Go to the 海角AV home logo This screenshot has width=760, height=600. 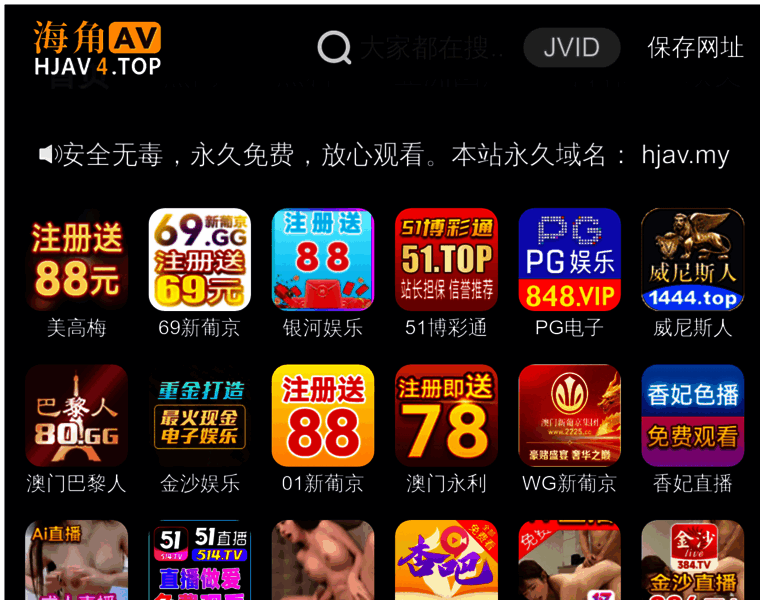(x=97, y=49)
